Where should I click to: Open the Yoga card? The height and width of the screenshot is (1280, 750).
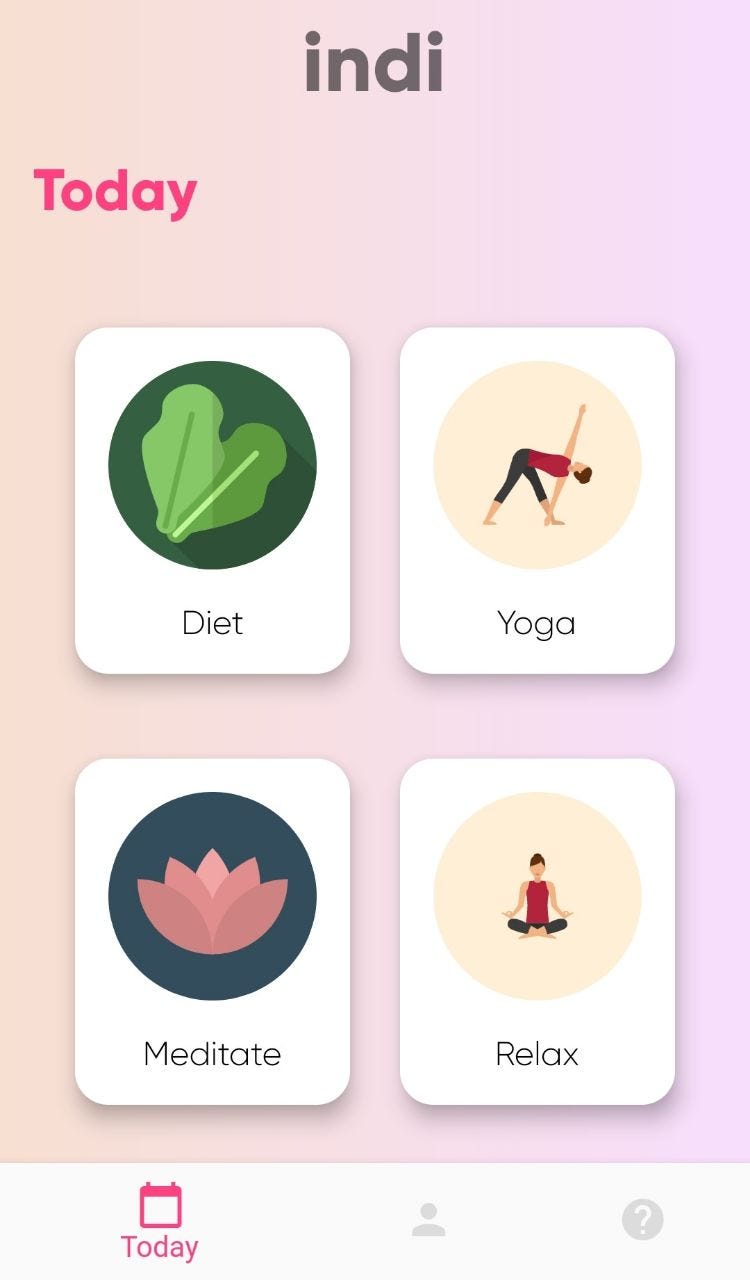(537, 500)
